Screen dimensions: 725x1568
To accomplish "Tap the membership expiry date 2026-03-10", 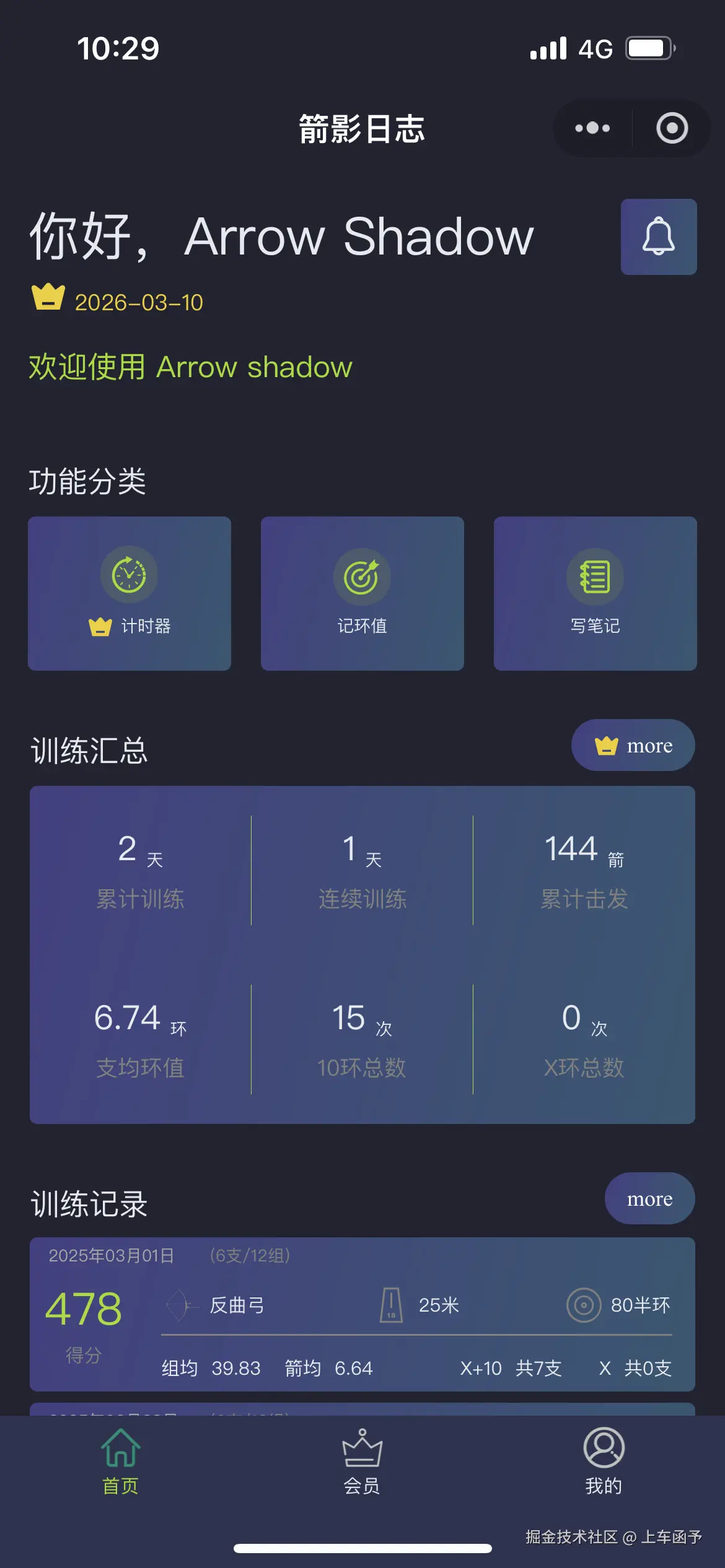I will pyautogui.click(x=139, y=302).
